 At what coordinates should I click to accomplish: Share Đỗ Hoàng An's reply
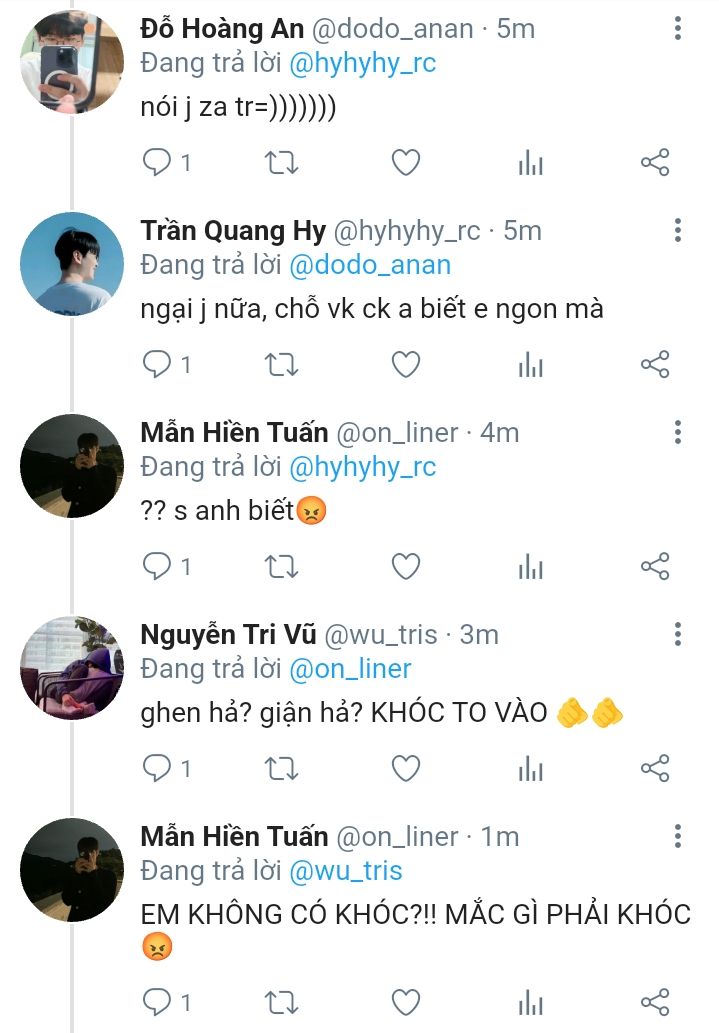(x=654, y=163)
